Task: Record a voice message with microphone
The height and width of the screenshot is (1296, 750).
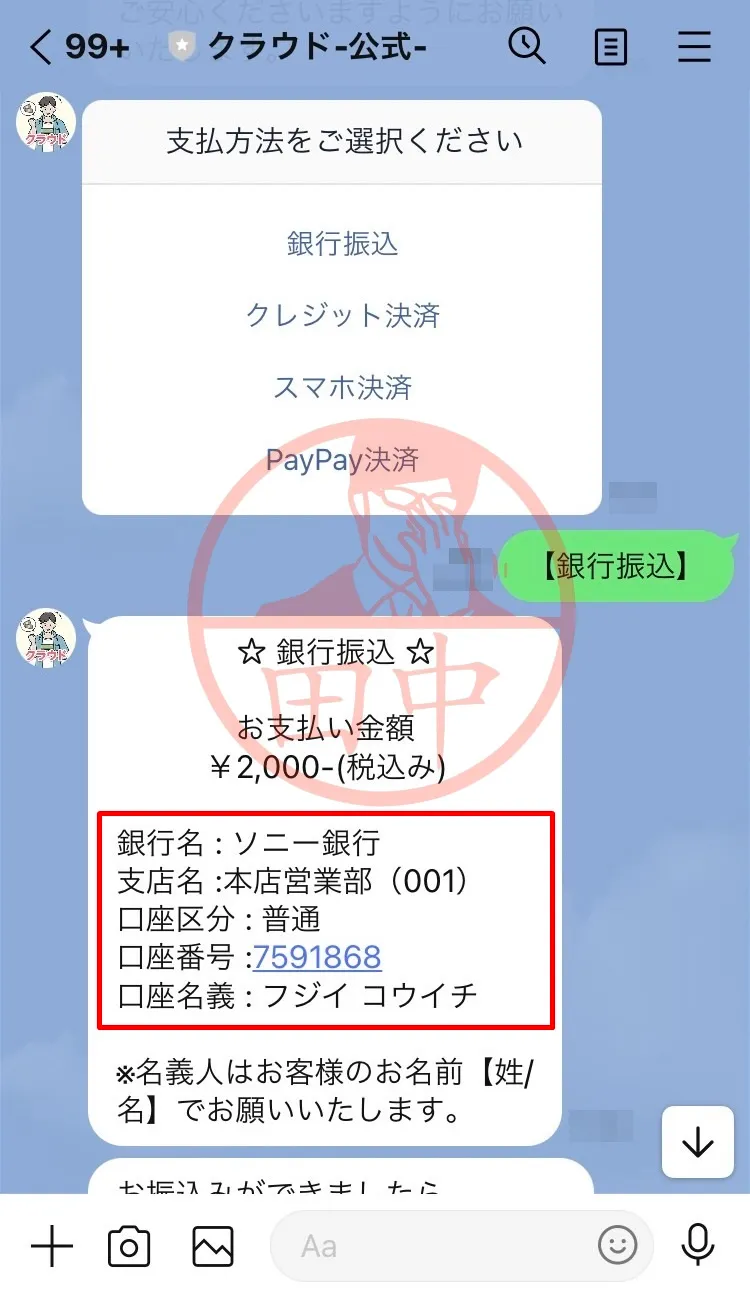Action: point(697,1246)
